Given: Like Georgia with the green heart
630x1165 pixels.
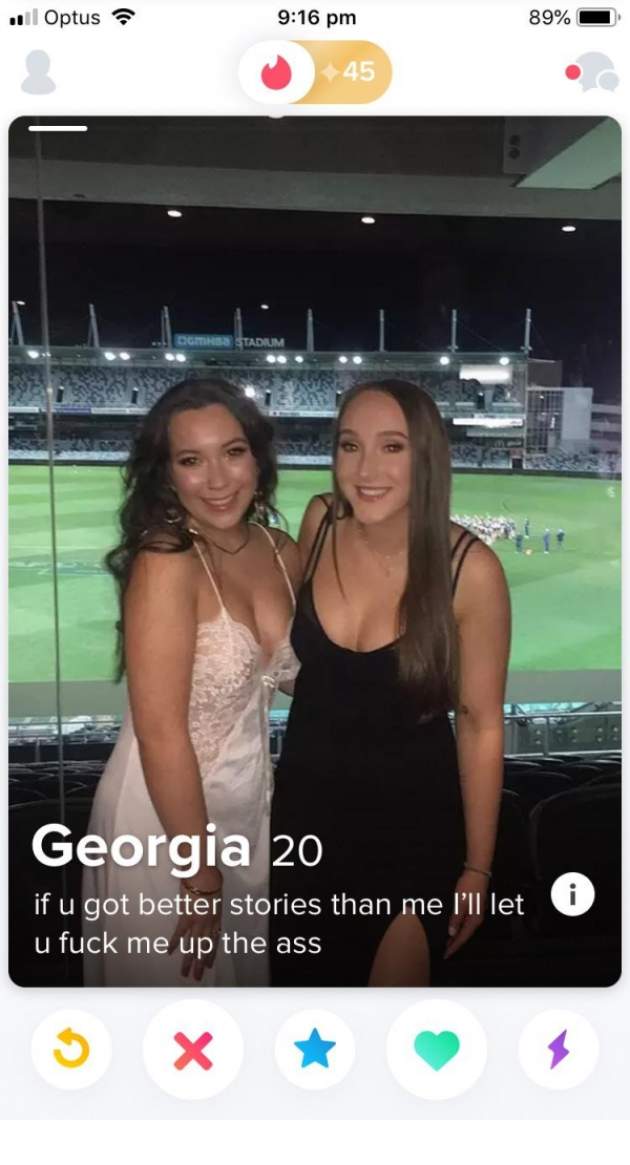Looking at the screenshot, I should 437,1049.
